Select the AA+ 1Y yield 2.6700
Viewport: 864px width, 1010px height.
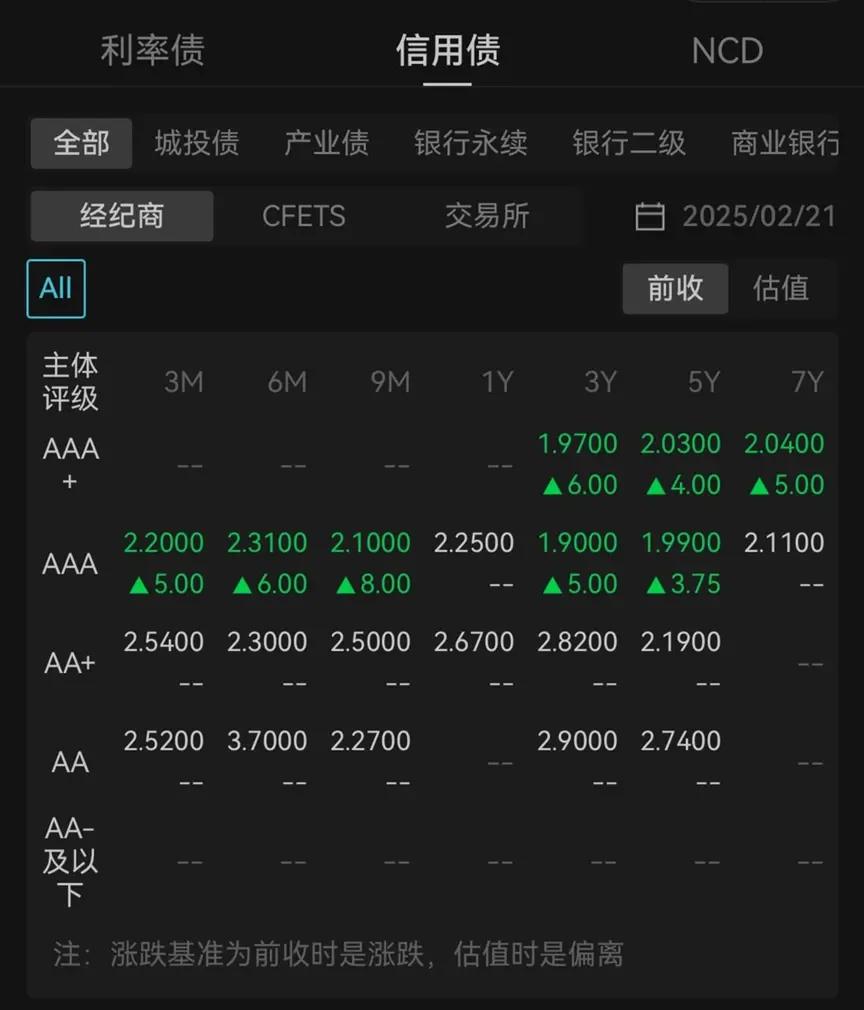point(474,642)
